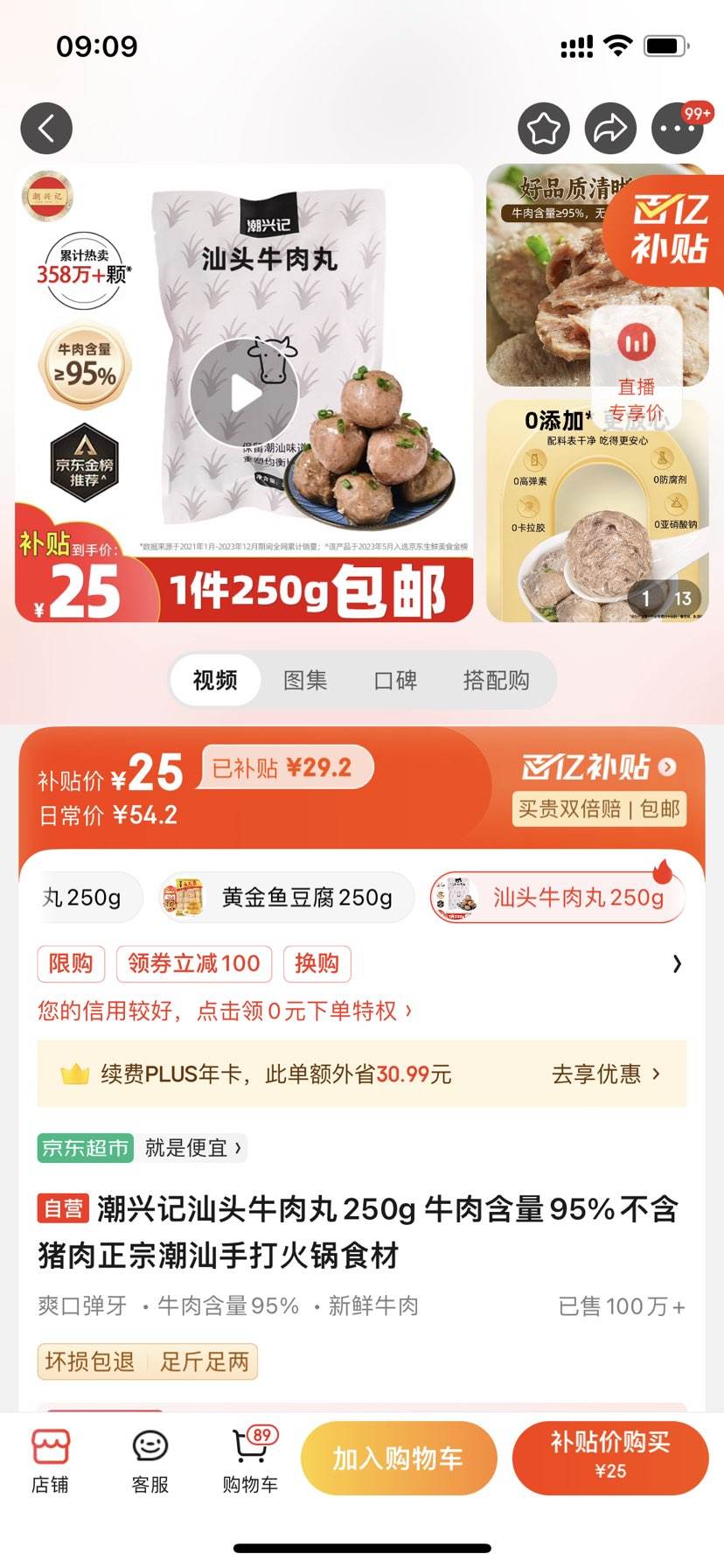Tap the star to favorite this product
The height and width of the screenshot is (1568, 724).
543,127
